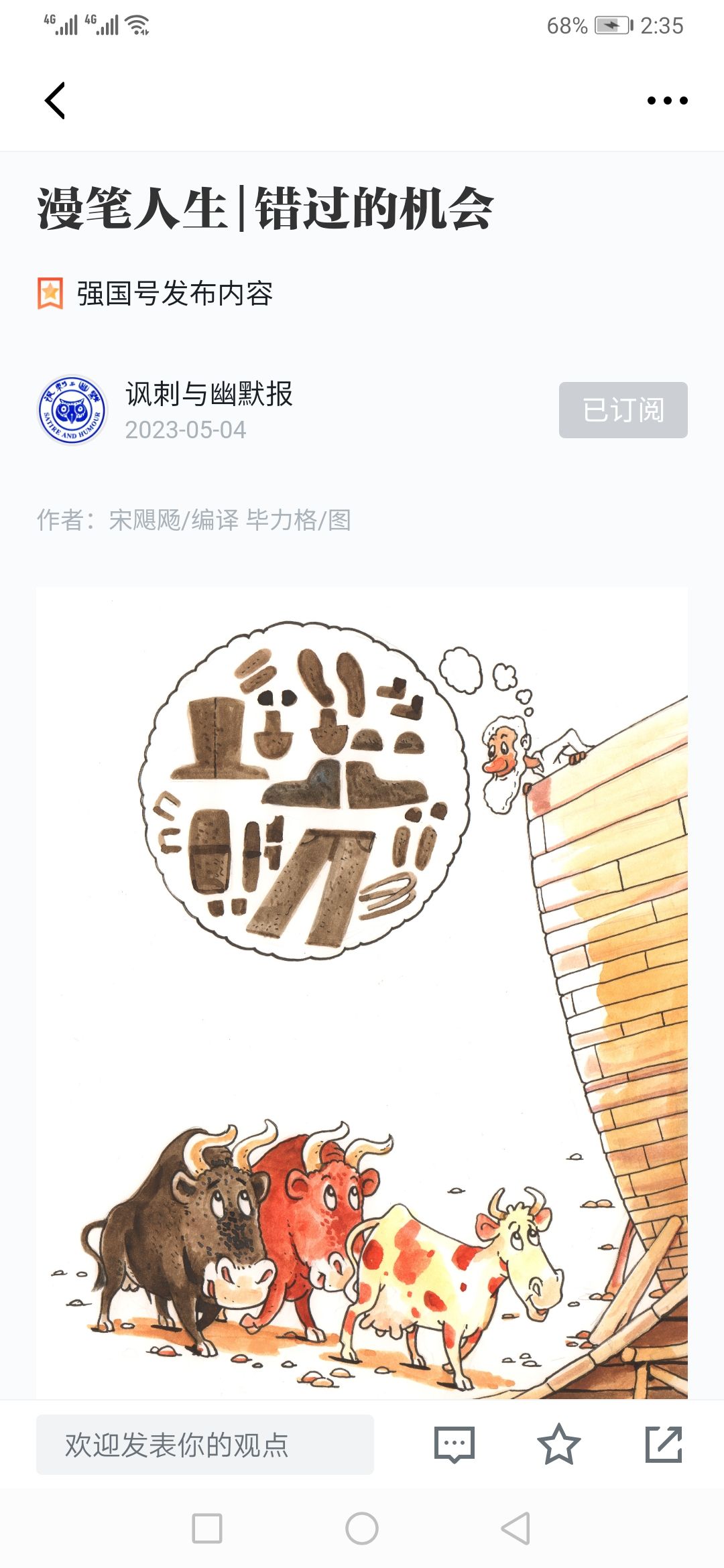724x1568 pixels.
Task: Open recent apps from the navigation bar
Action: 207,1528
